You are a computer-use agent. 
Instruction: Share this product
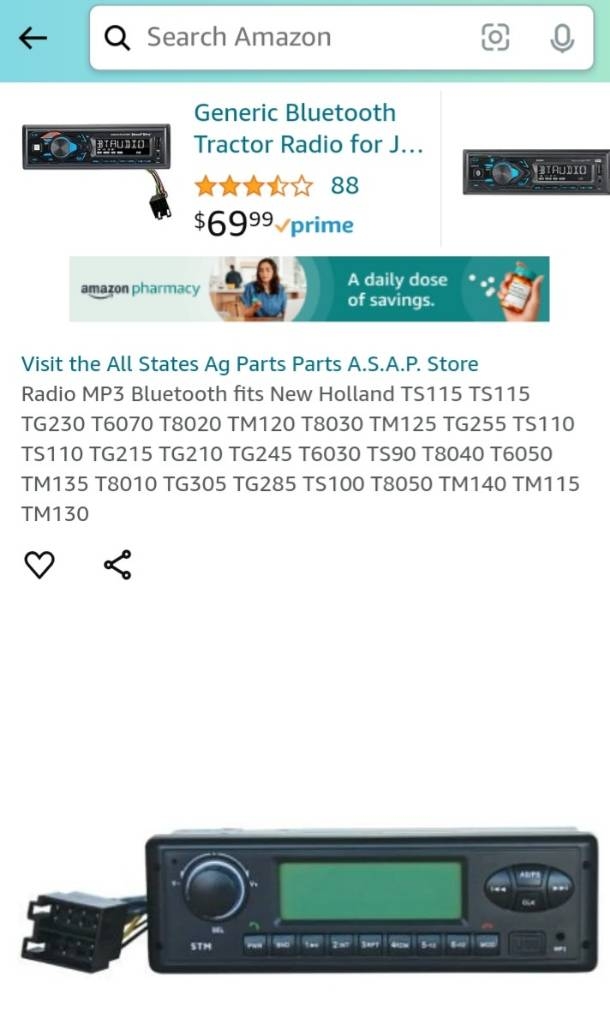point(118,565)
